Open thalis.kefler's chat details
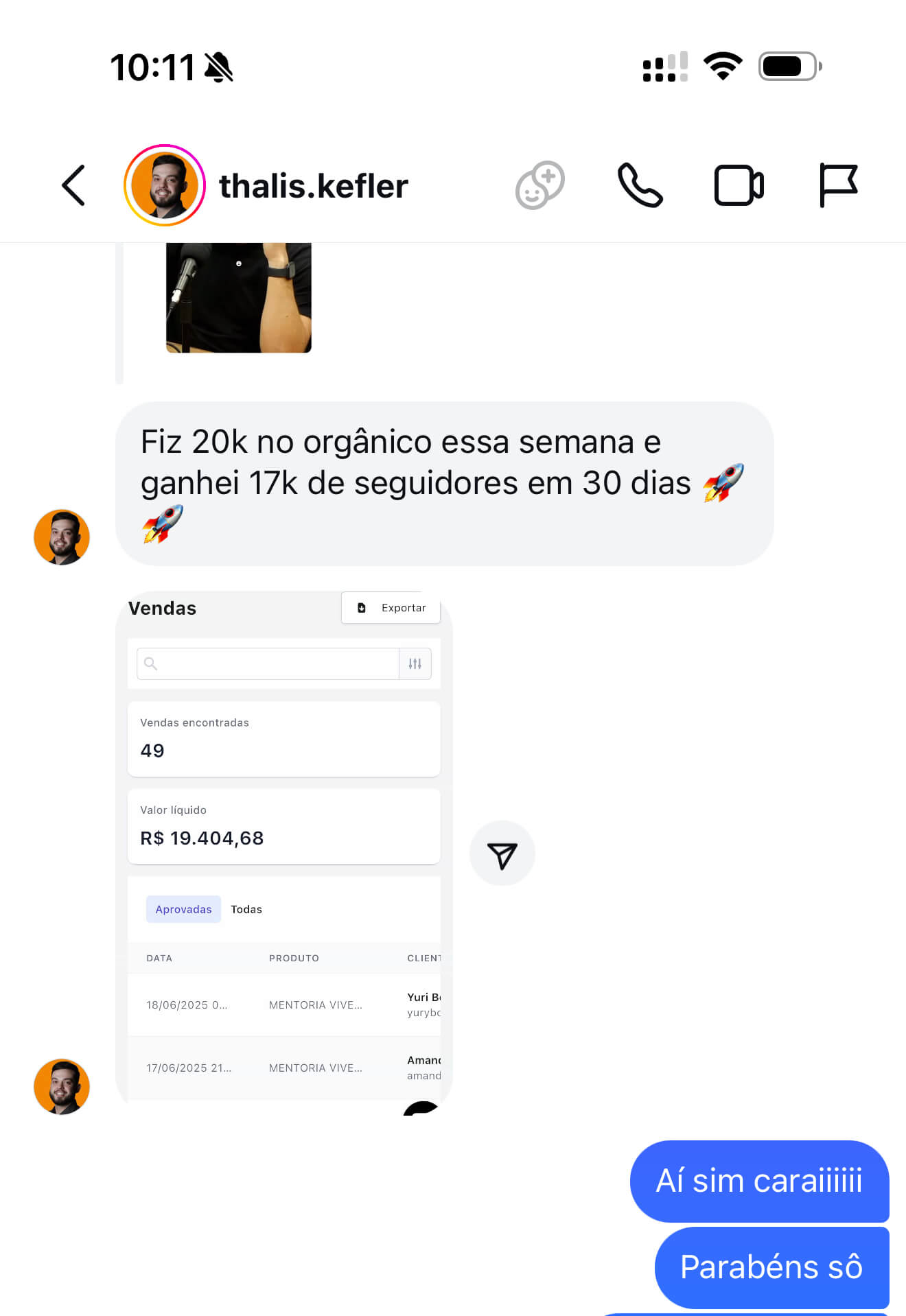 pyautogui.click(x=314, y=186)
